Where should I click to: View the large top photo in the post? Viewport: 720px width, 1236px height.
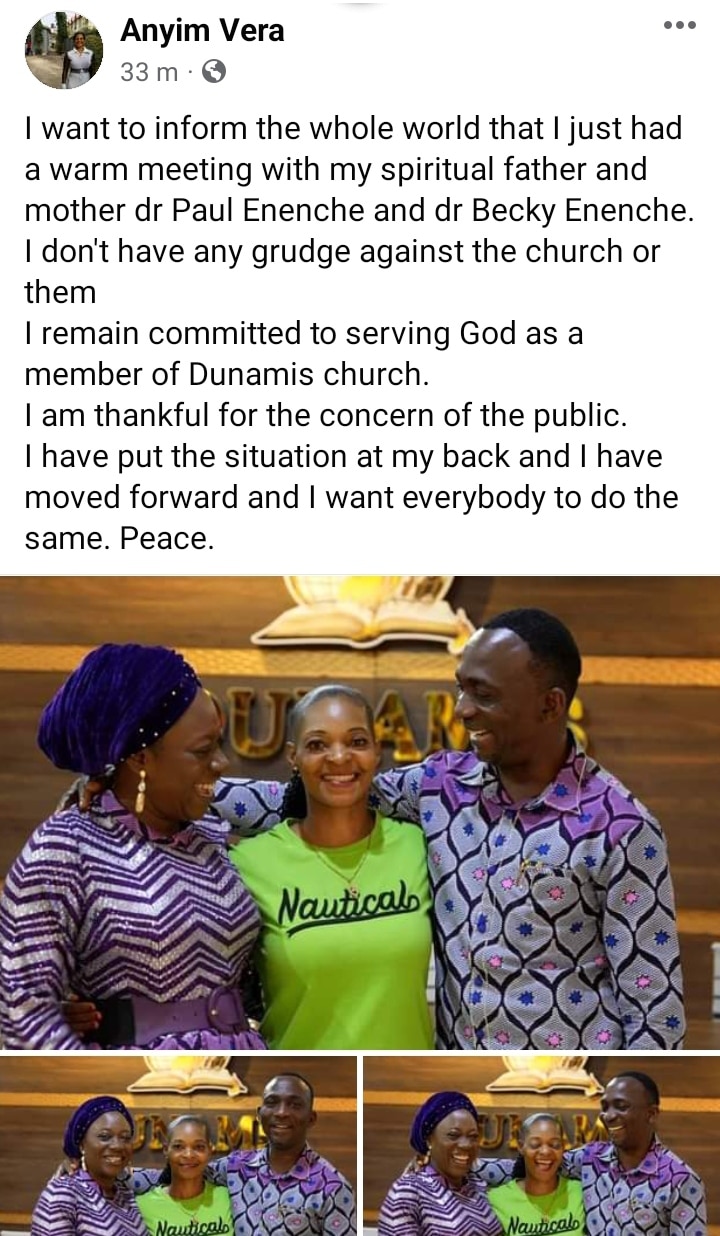pos(360,812)
